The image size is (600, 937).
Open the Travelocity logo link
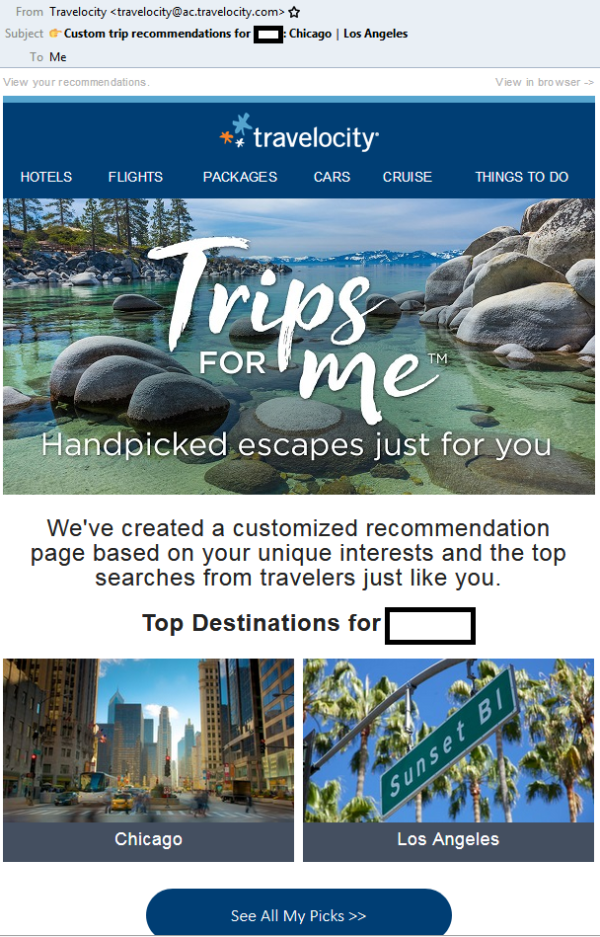[299, 135]
